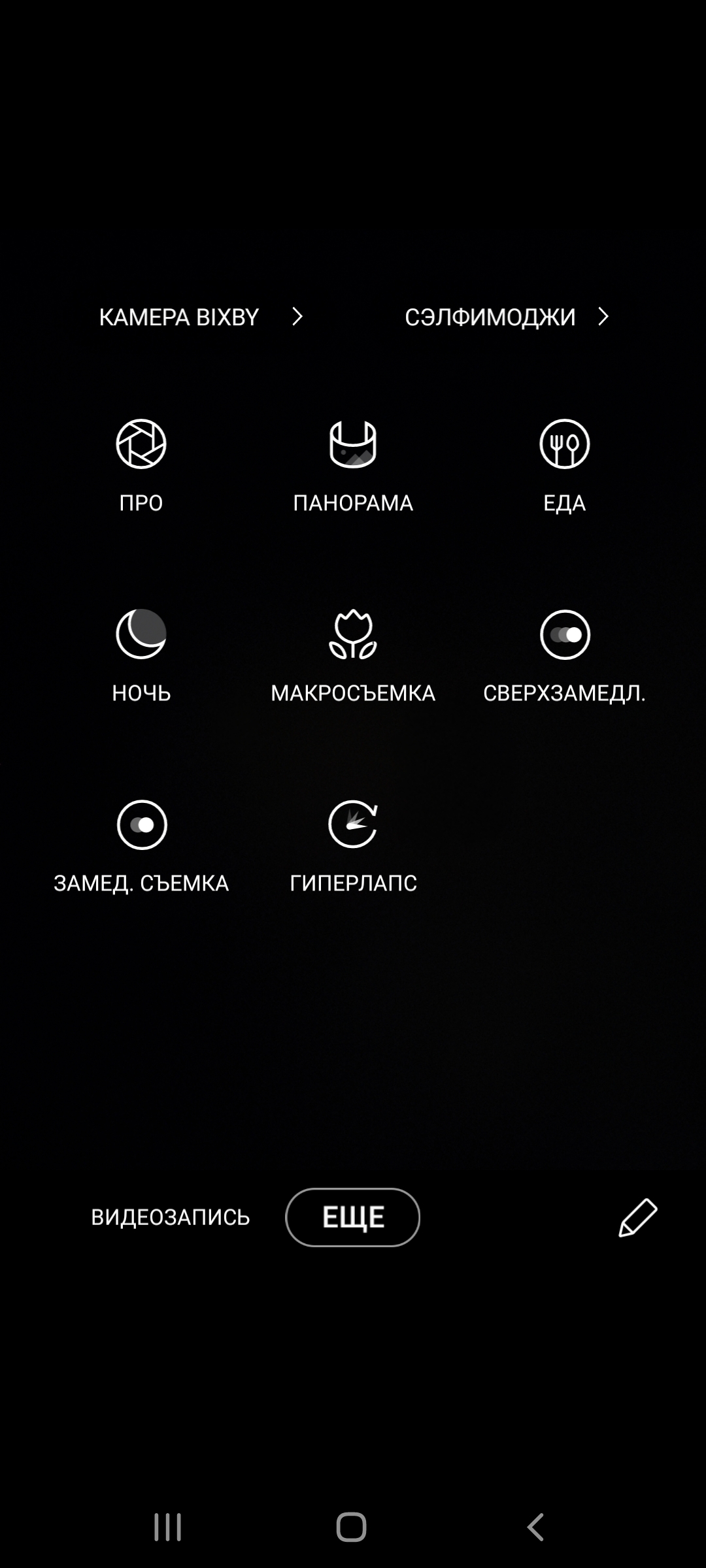
Task: Open Сэлфимоджи
Action: coord(507,318)
